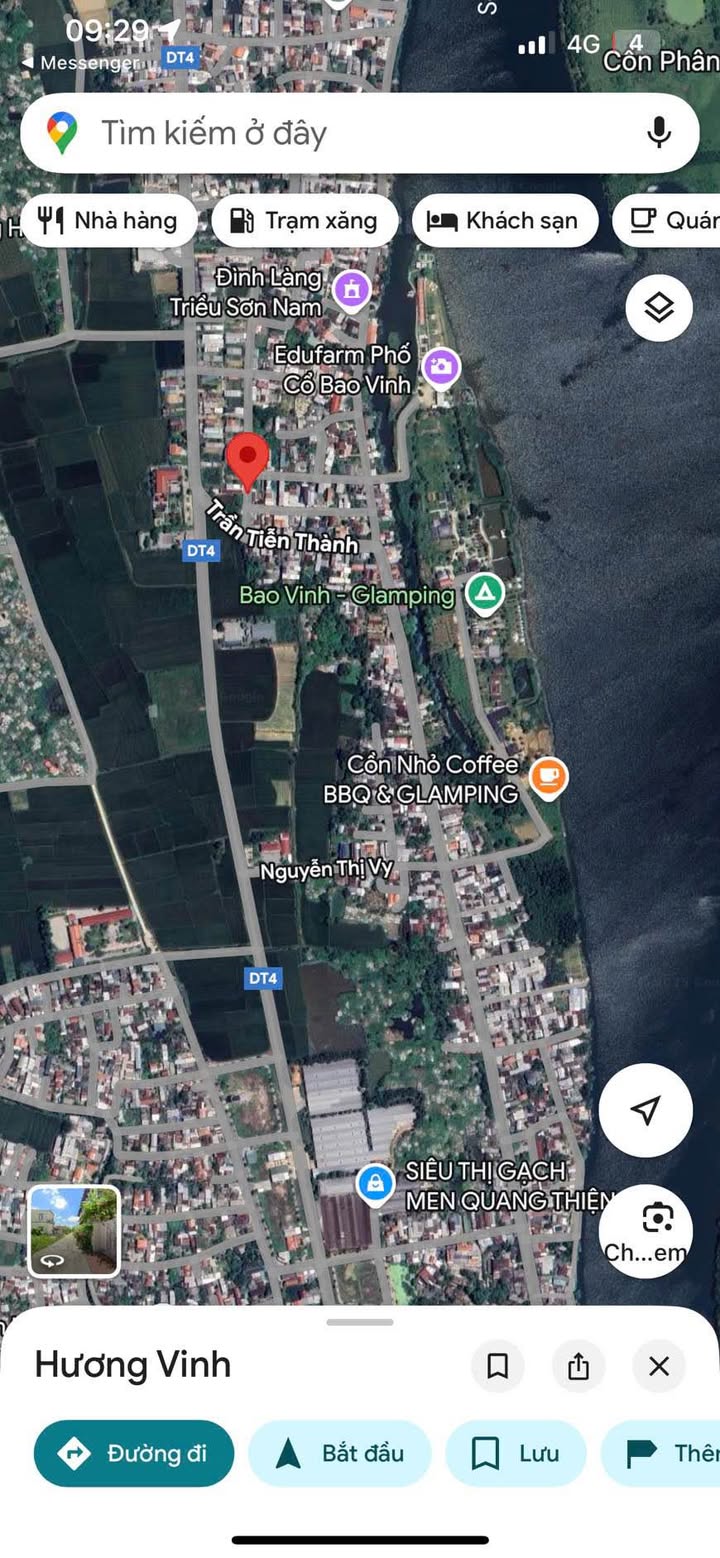Bookmark Hương Vinh from the header icon
Image resolution: width=720 pixels, height=1558 pixels.
click(497, 1366)
